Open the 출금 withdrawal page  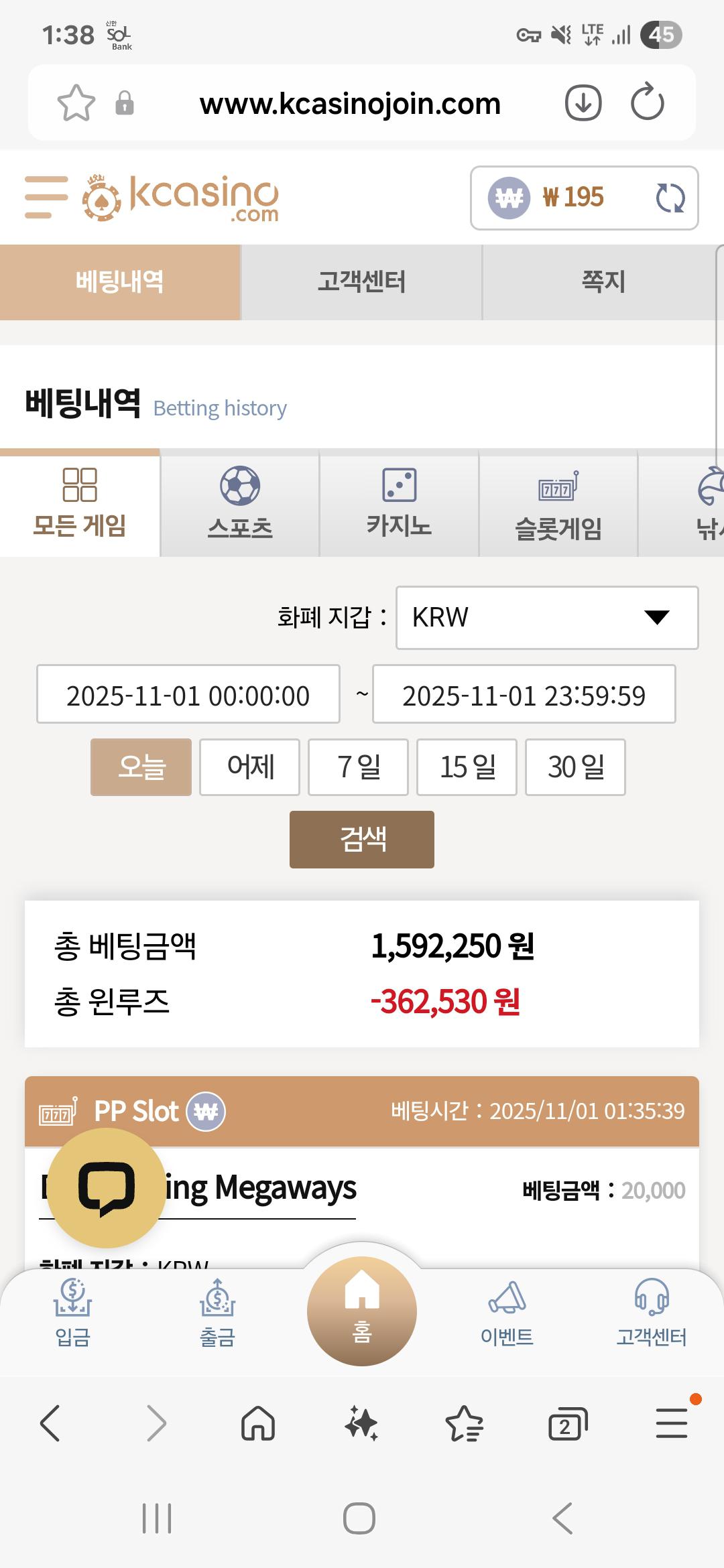point(217,1314)
